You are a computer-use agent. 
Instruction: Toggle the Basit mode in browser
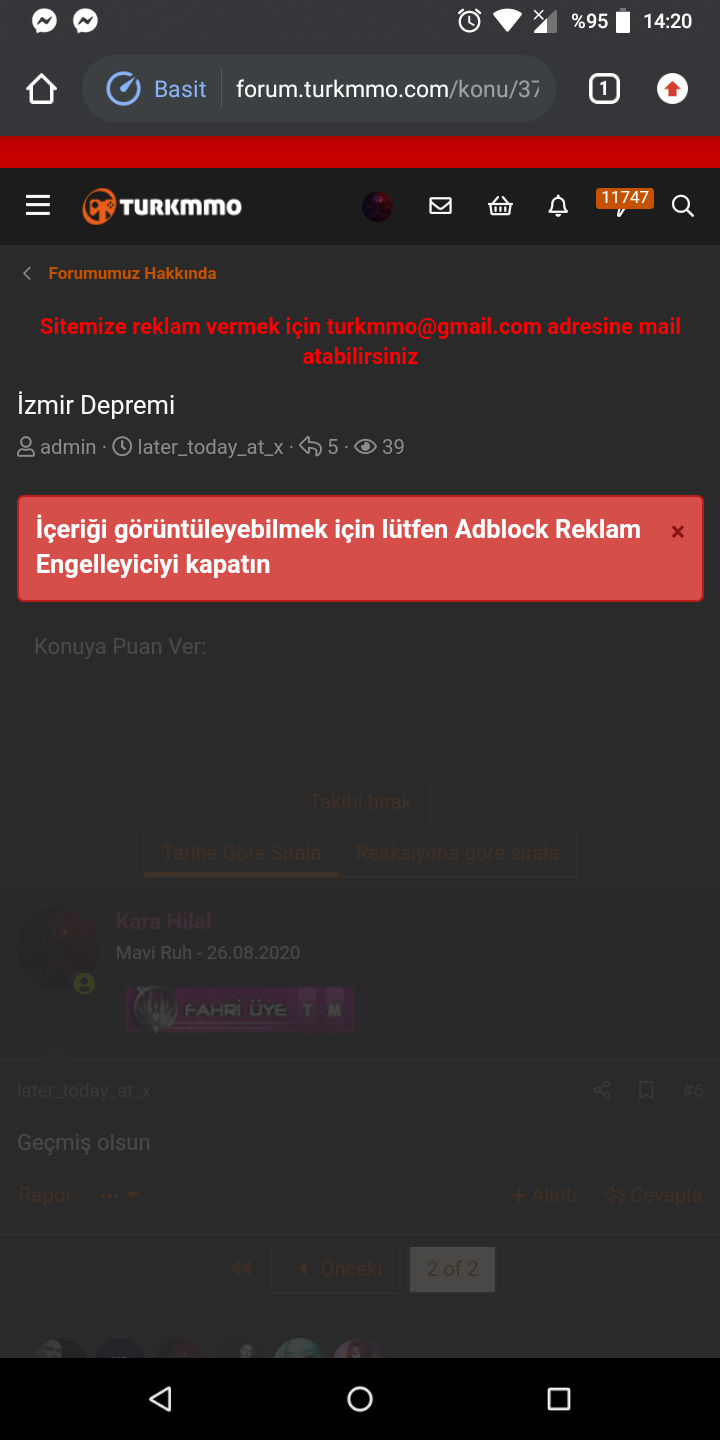click(157, 89)
